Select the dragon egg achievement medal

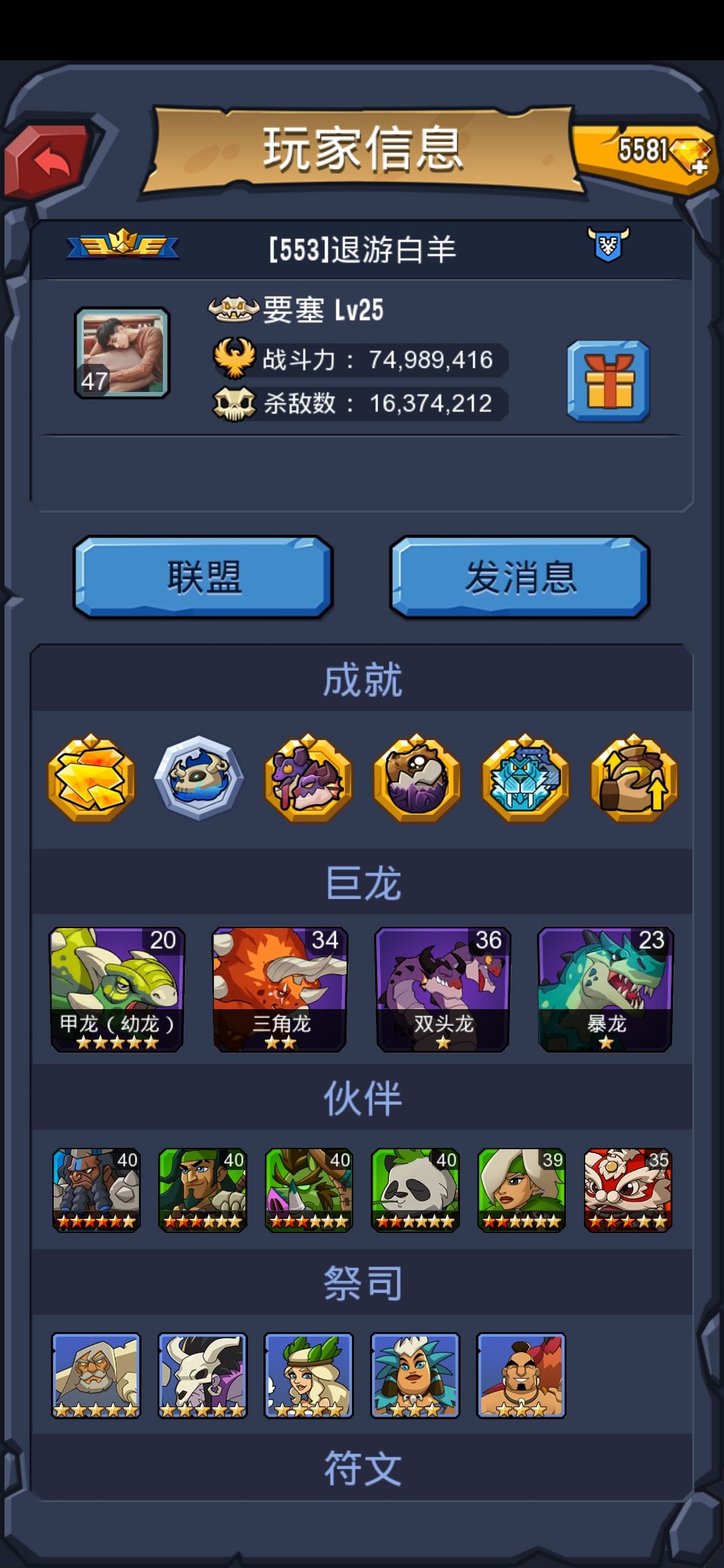(x=416, y=779)
